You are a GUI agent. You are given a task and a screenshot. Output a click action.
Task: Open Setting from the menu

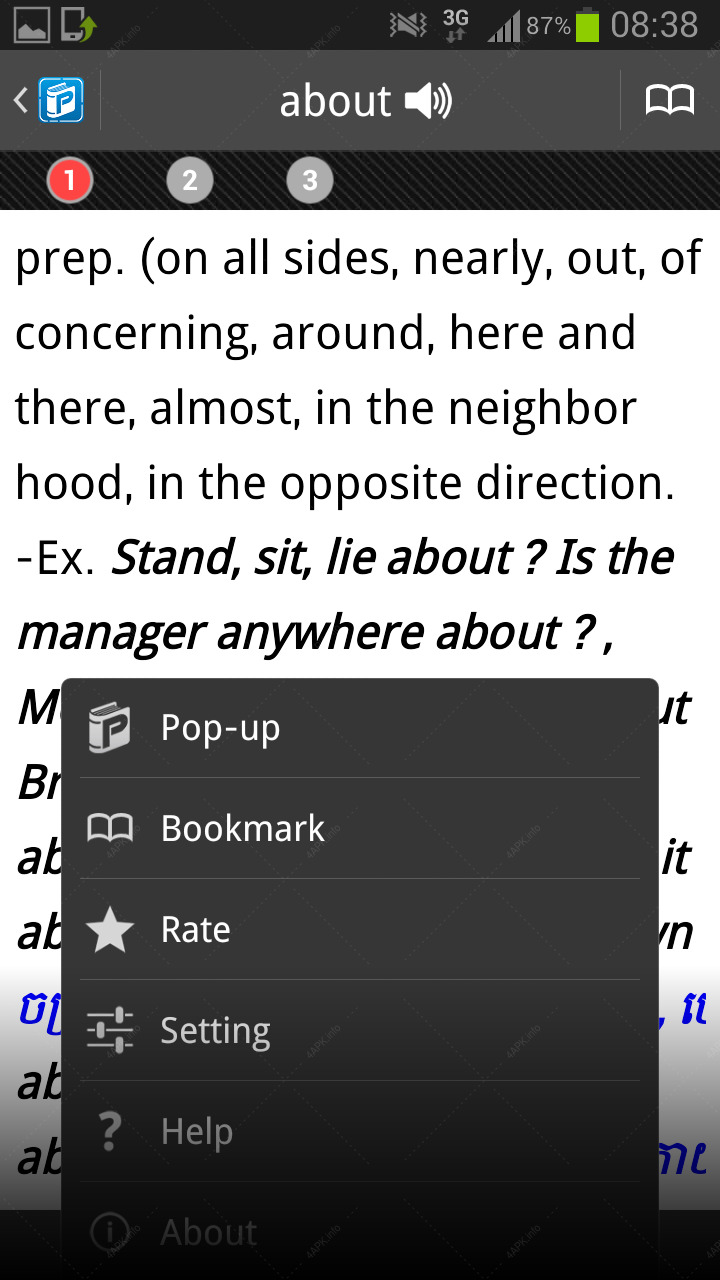360,1030
